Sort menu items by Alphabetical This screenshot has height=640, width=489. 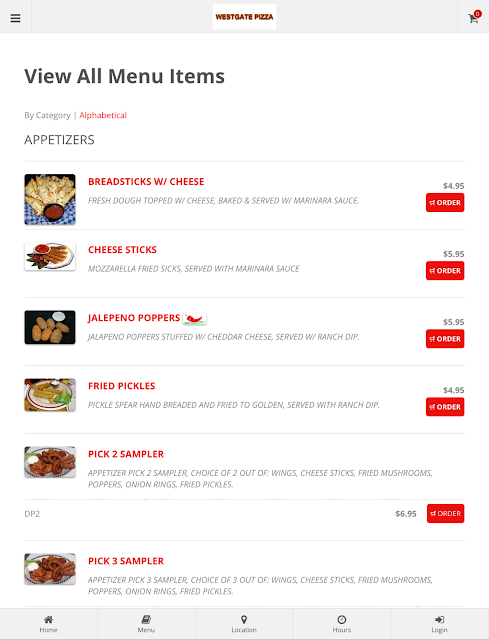(103, 115)
